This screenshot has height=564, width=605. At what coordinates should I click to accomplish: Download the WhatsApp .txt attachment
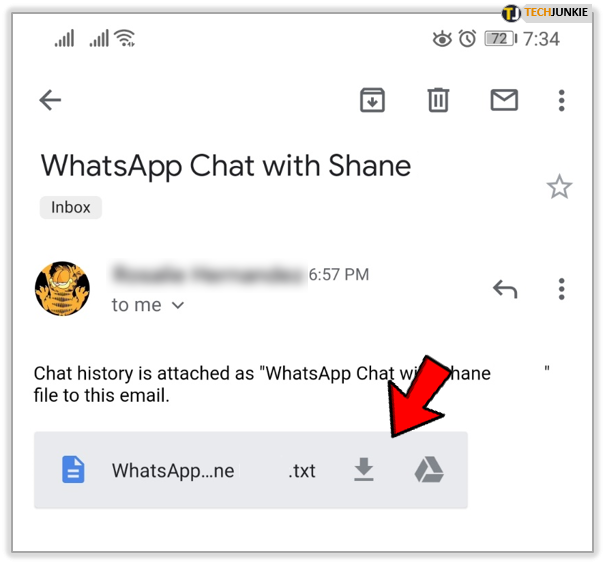coord(364,470)
